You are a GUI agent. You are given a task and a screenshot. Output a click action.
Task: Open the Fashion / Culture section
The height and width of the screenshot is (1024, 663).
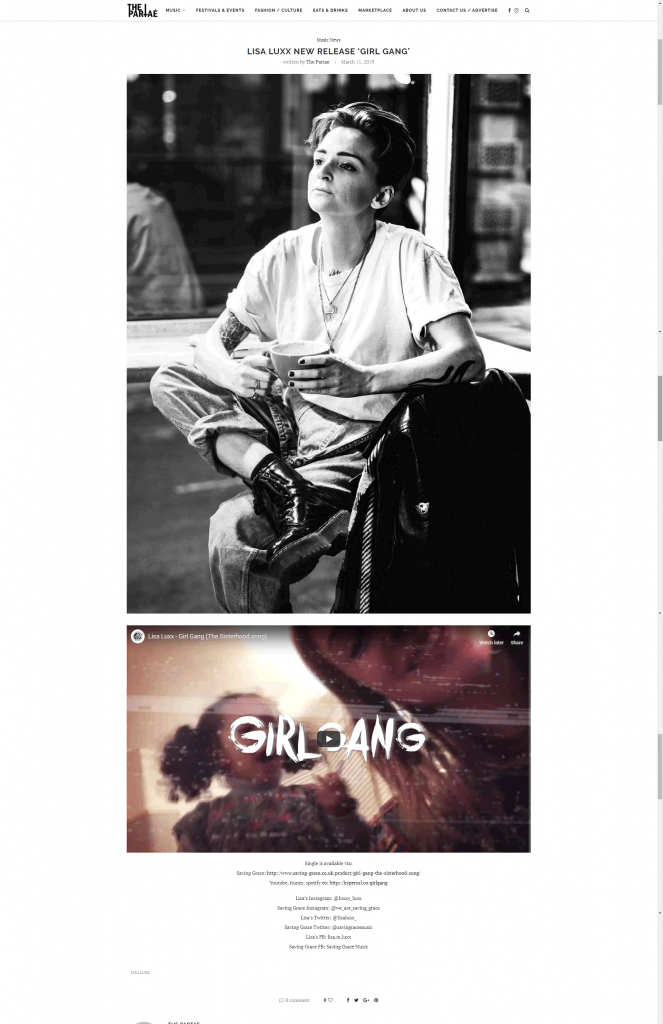[278, 10]
